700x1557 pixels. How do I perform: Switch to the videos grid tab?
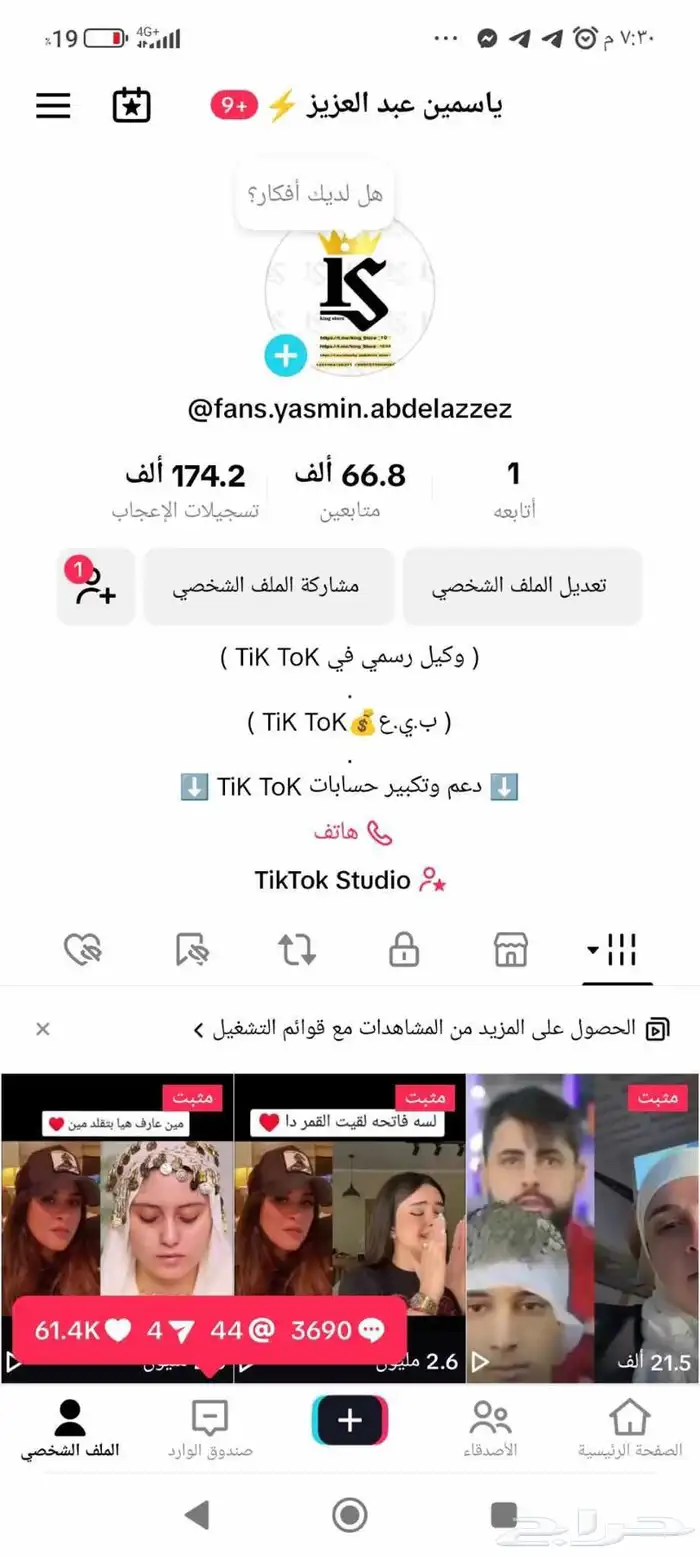(x=614, y=950)
